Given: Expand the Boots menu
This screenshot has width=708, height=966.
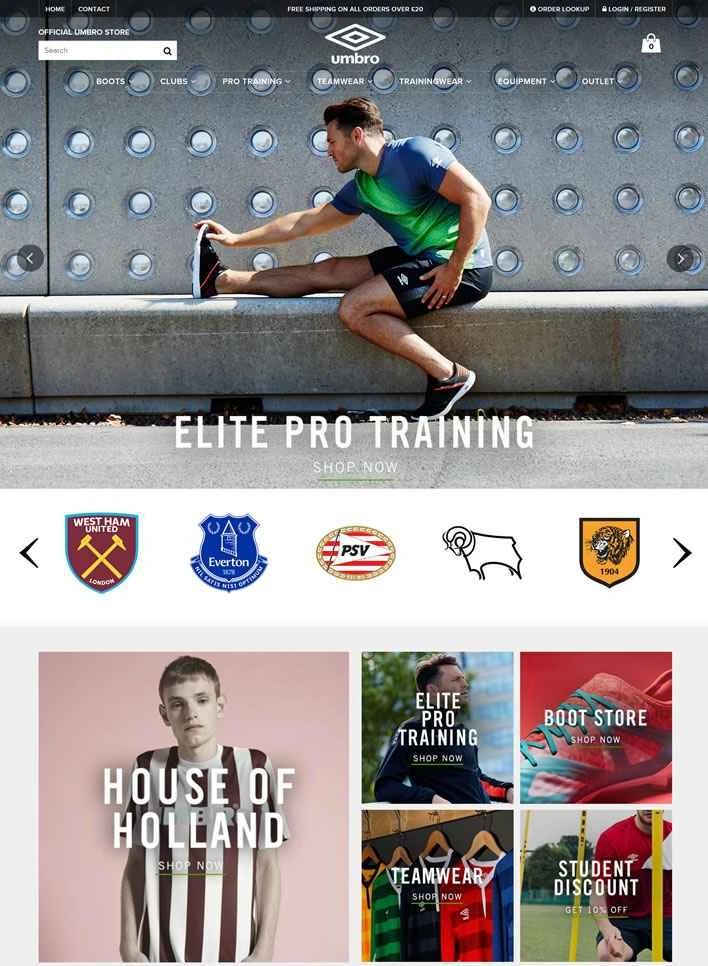Looking at the screenshot, I should point(115,81).
